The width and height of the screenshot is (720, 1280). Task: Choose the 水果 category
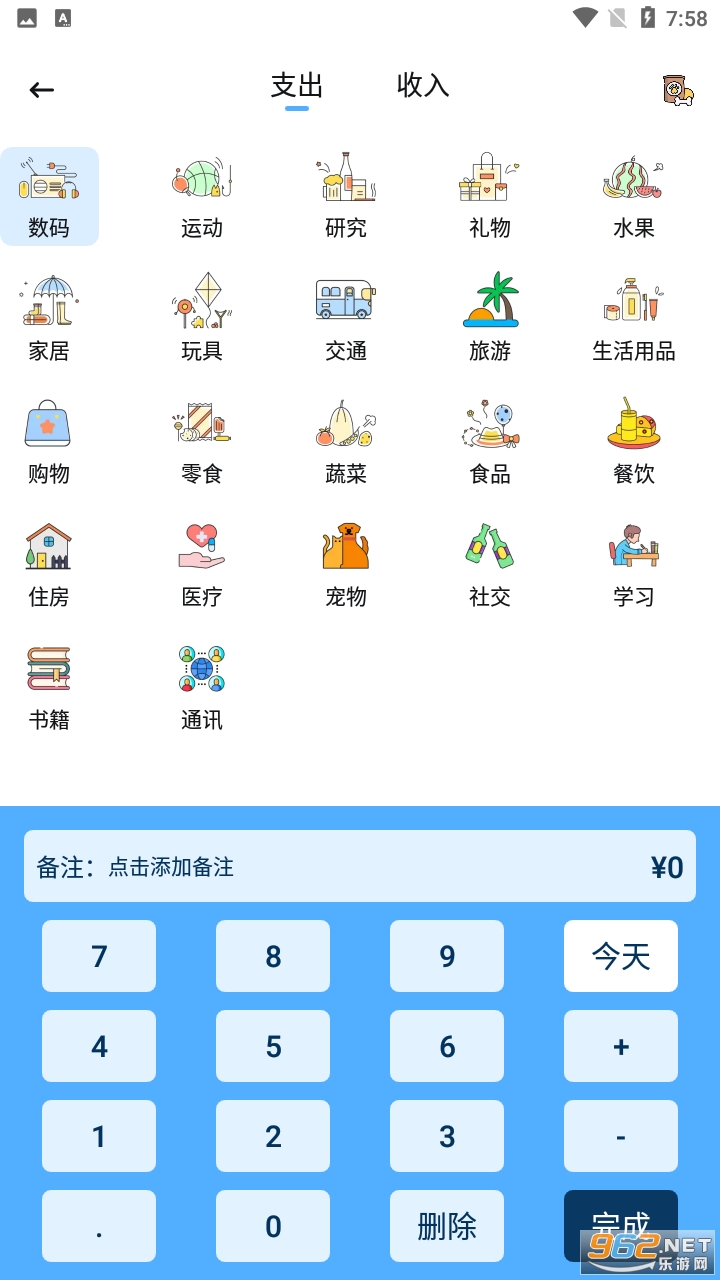click(633, 197)
